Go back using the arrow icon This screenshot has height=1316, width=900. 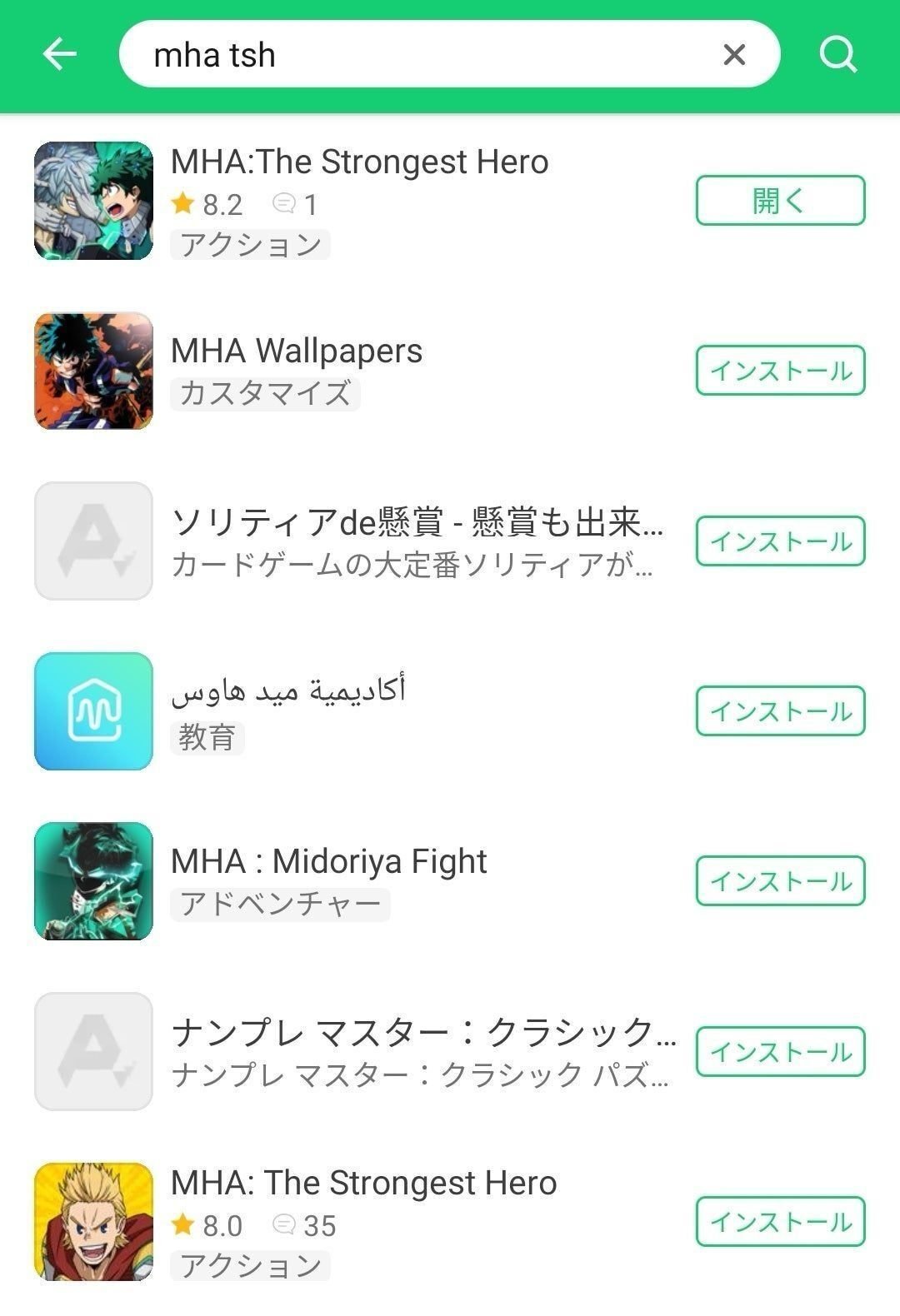[59, 55]
